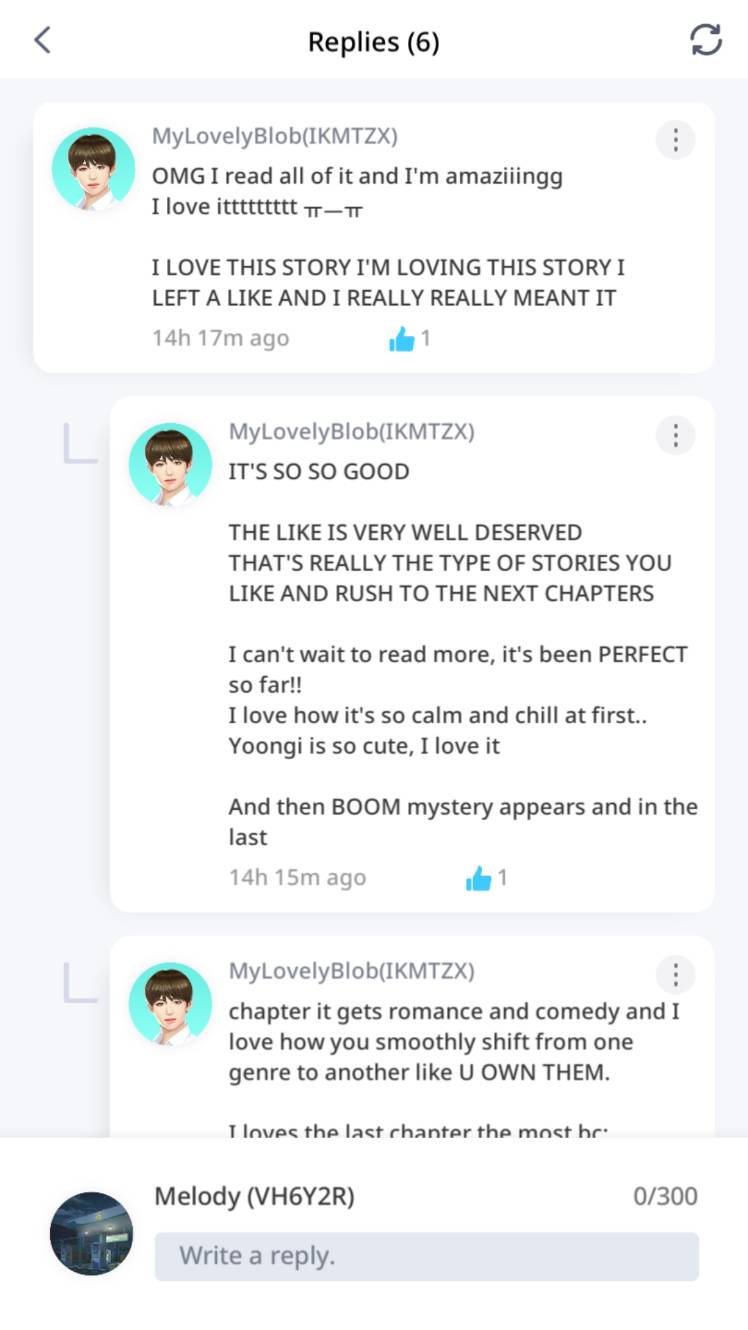The width and height of the screenshot is (748, 1330).
Task: Tap the "Write a reply." field
Action: point(426,1256)
